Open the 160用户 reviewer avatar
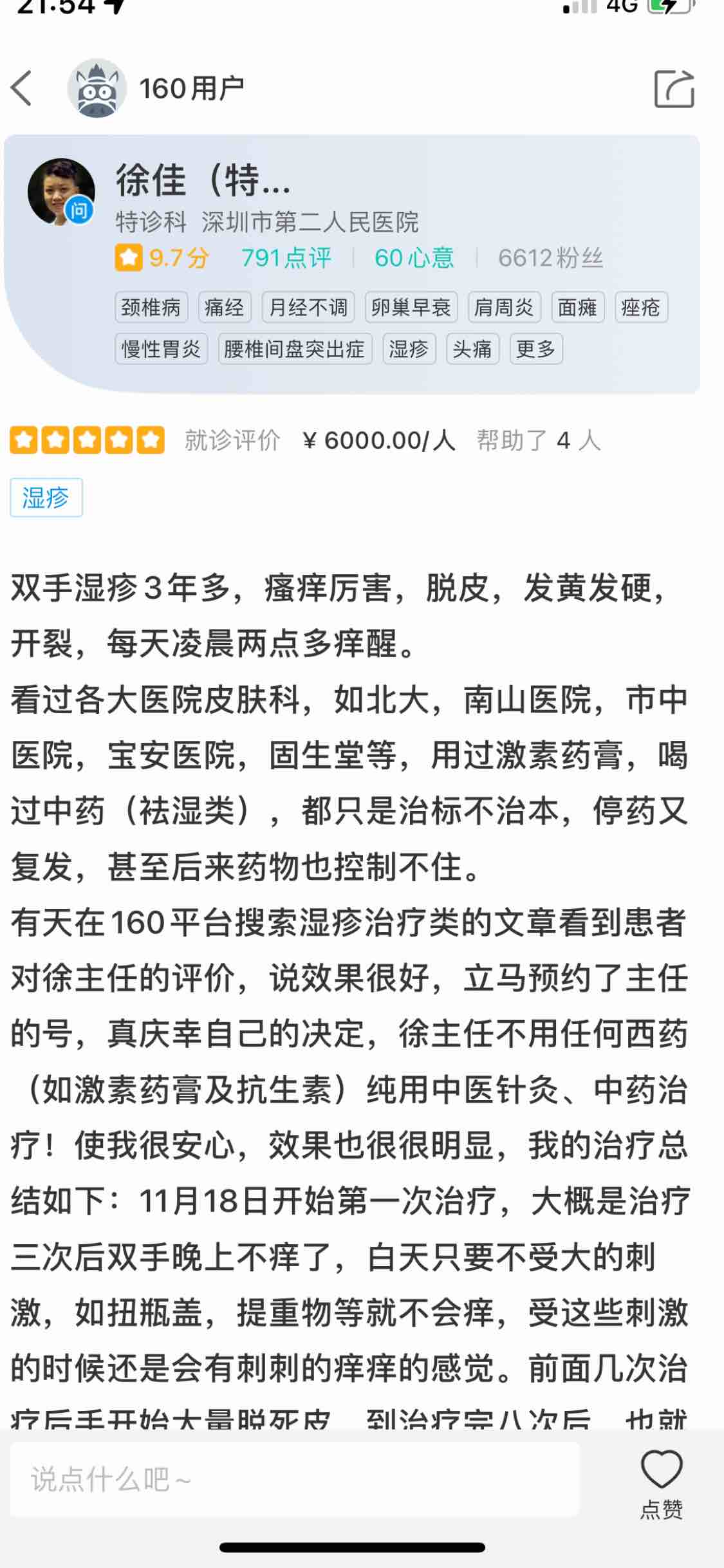This screenshot has height=1568, width=724. pos(97,88)
